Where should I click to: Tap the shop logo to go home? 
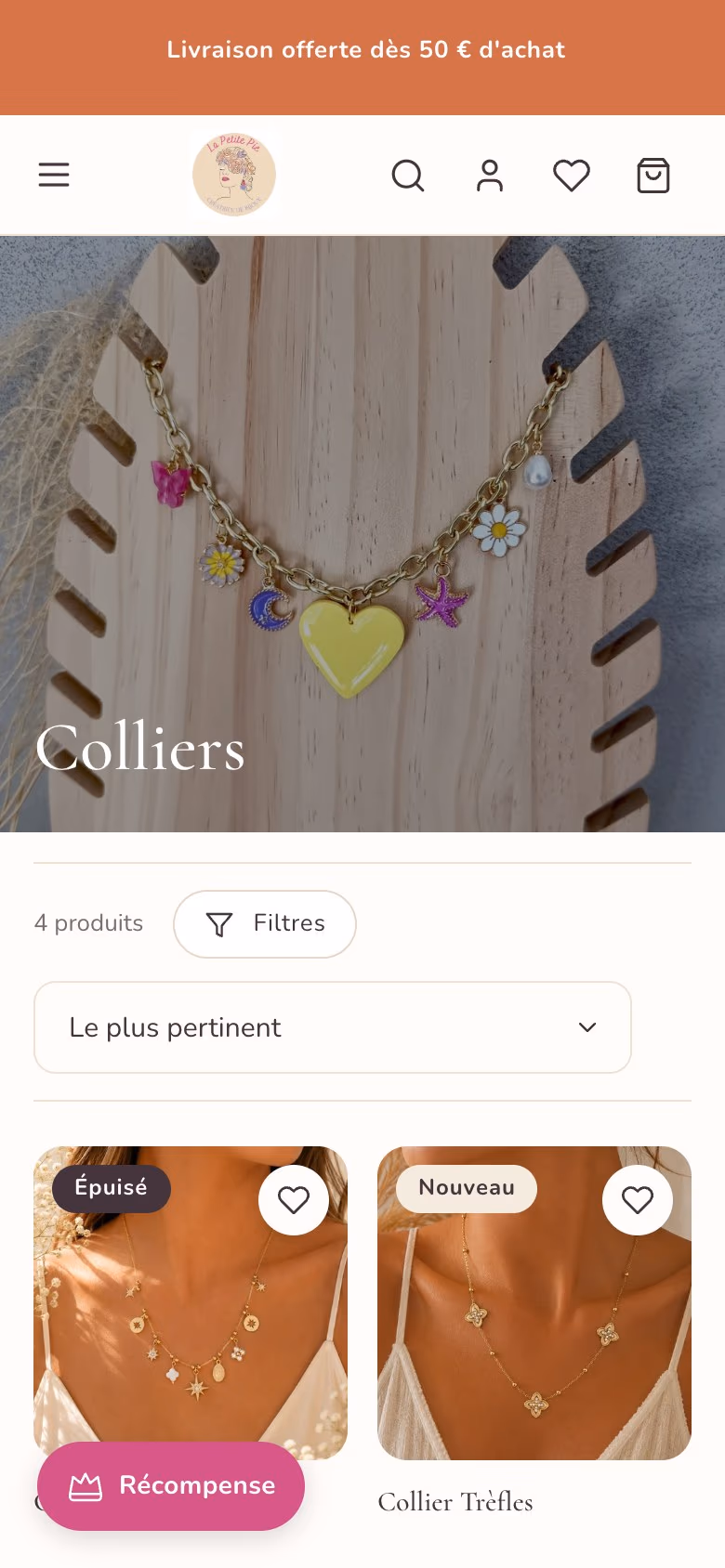coord(234,175)
